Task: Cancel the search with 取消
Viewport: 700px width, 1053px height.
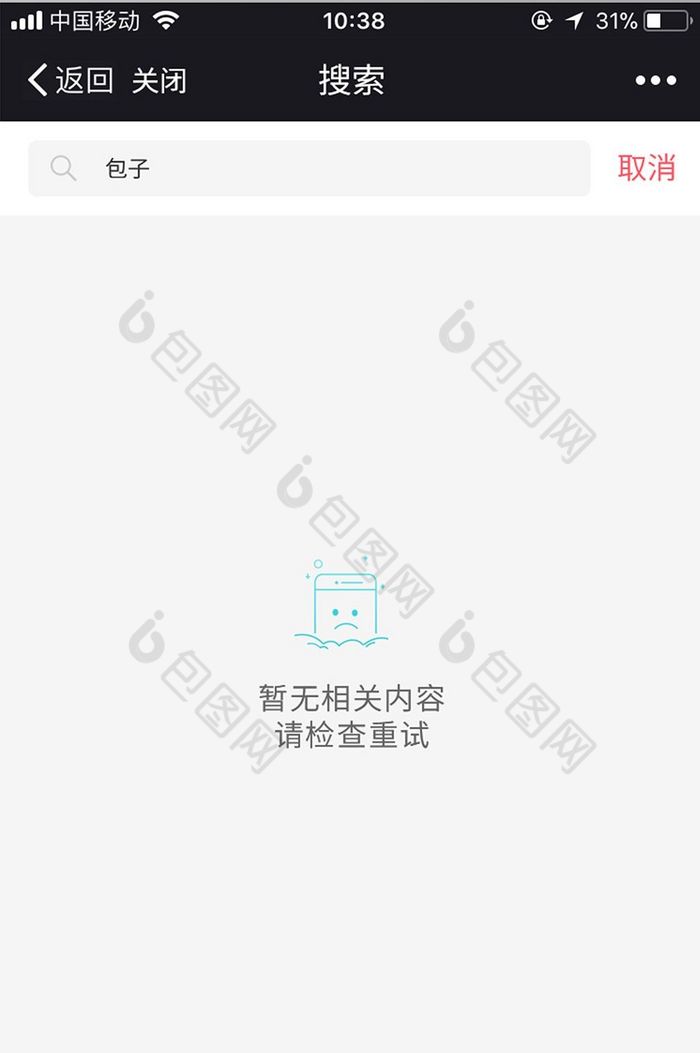Action: [x=646, y=168]
